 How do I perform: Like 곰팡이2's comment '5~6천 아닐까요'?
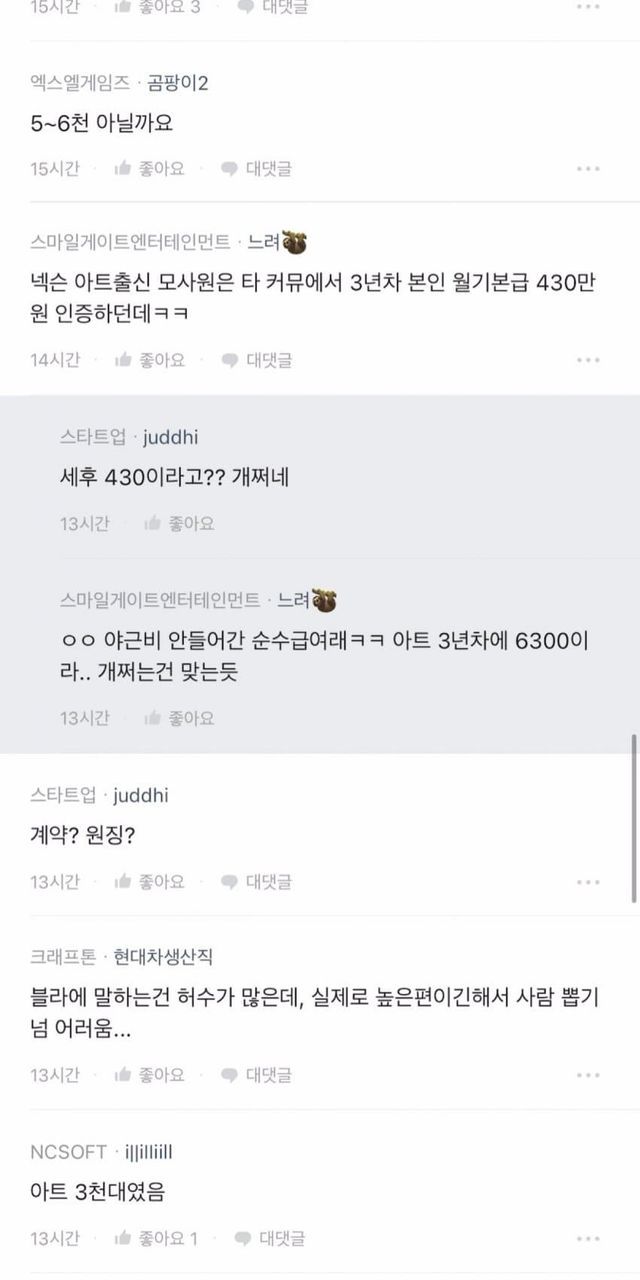[x=149, y=169]
